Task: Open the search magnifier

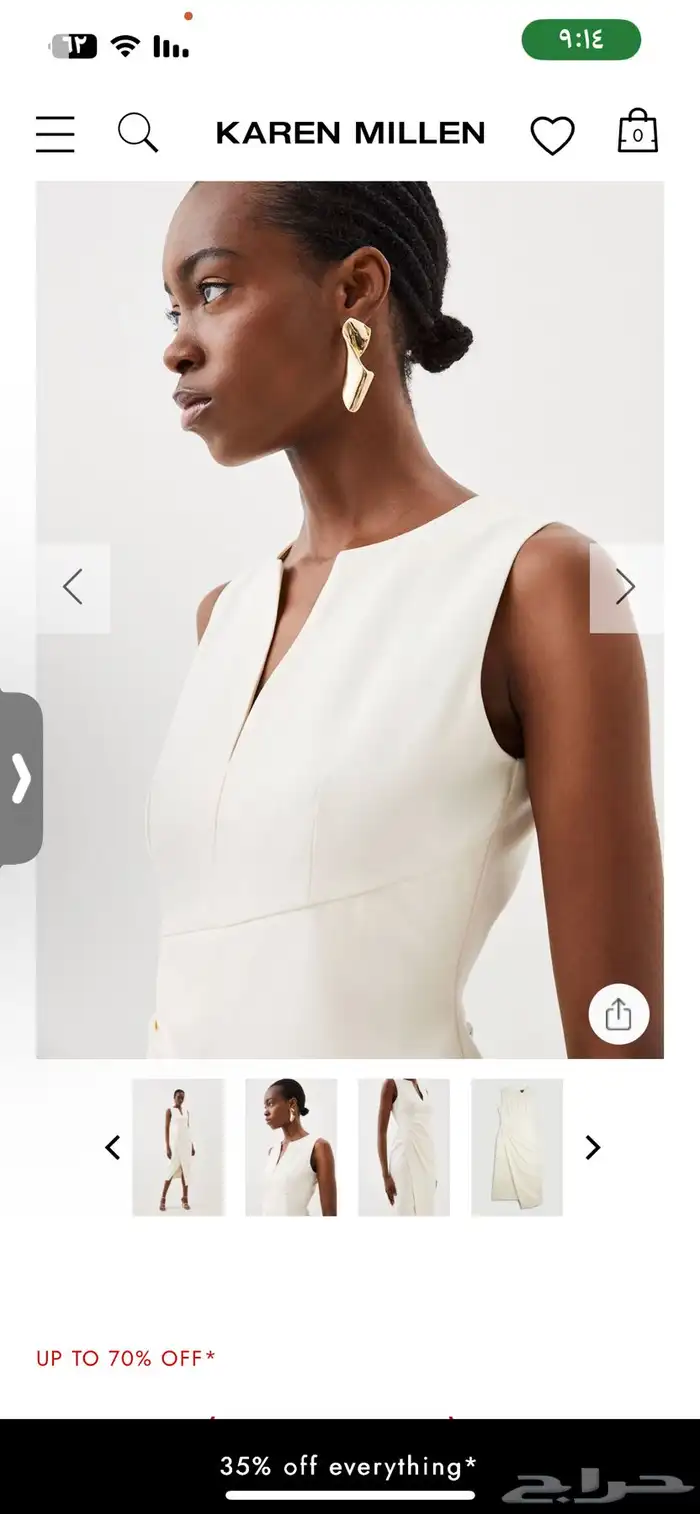Action: tap(138, 133)
